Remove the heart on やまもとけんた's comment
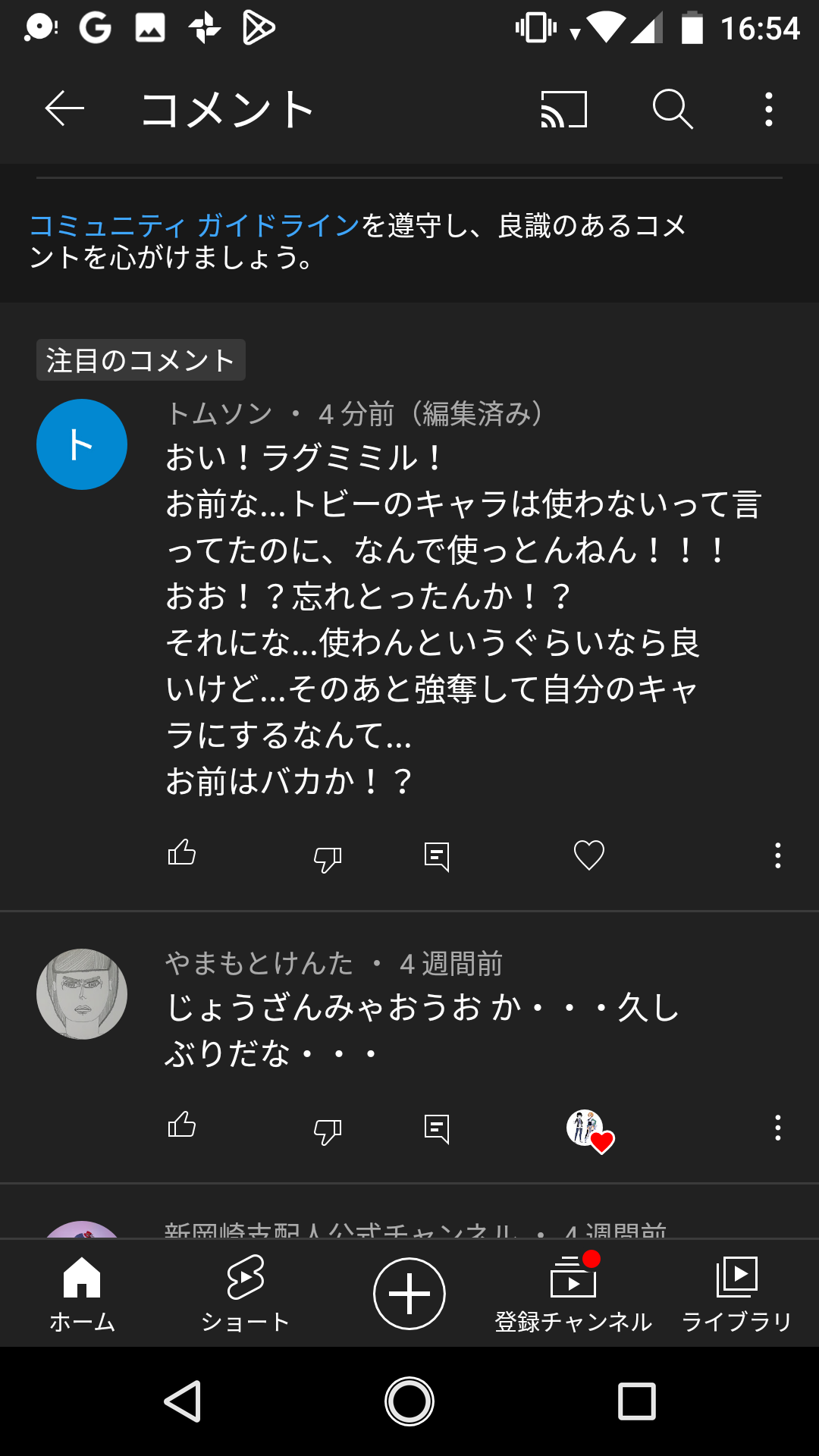The image size is (819, 1456). [589, 1130]
